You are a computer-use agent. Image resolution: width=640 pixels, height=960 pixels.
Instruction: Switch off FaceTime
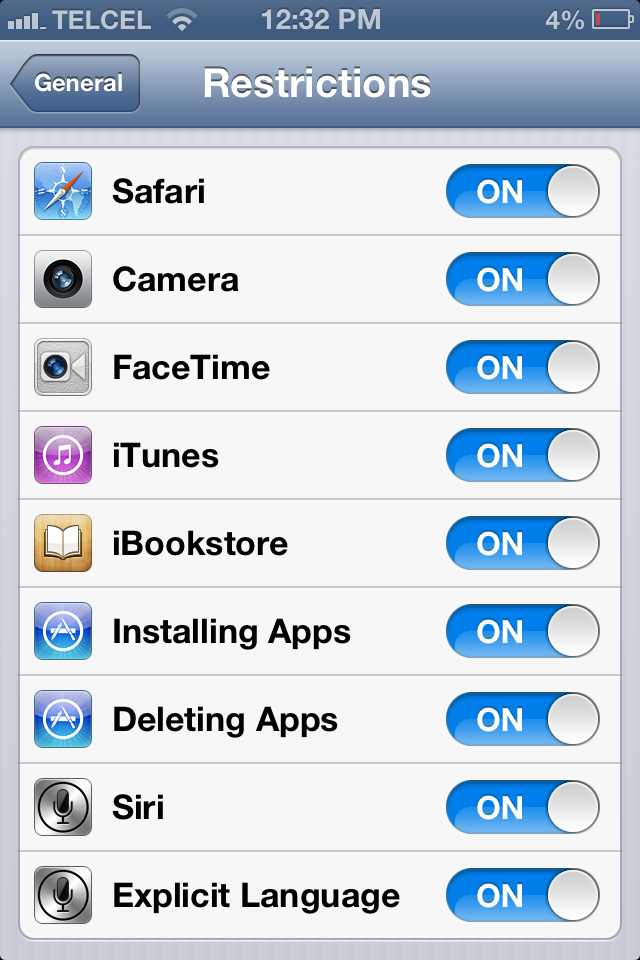[522, 367]
